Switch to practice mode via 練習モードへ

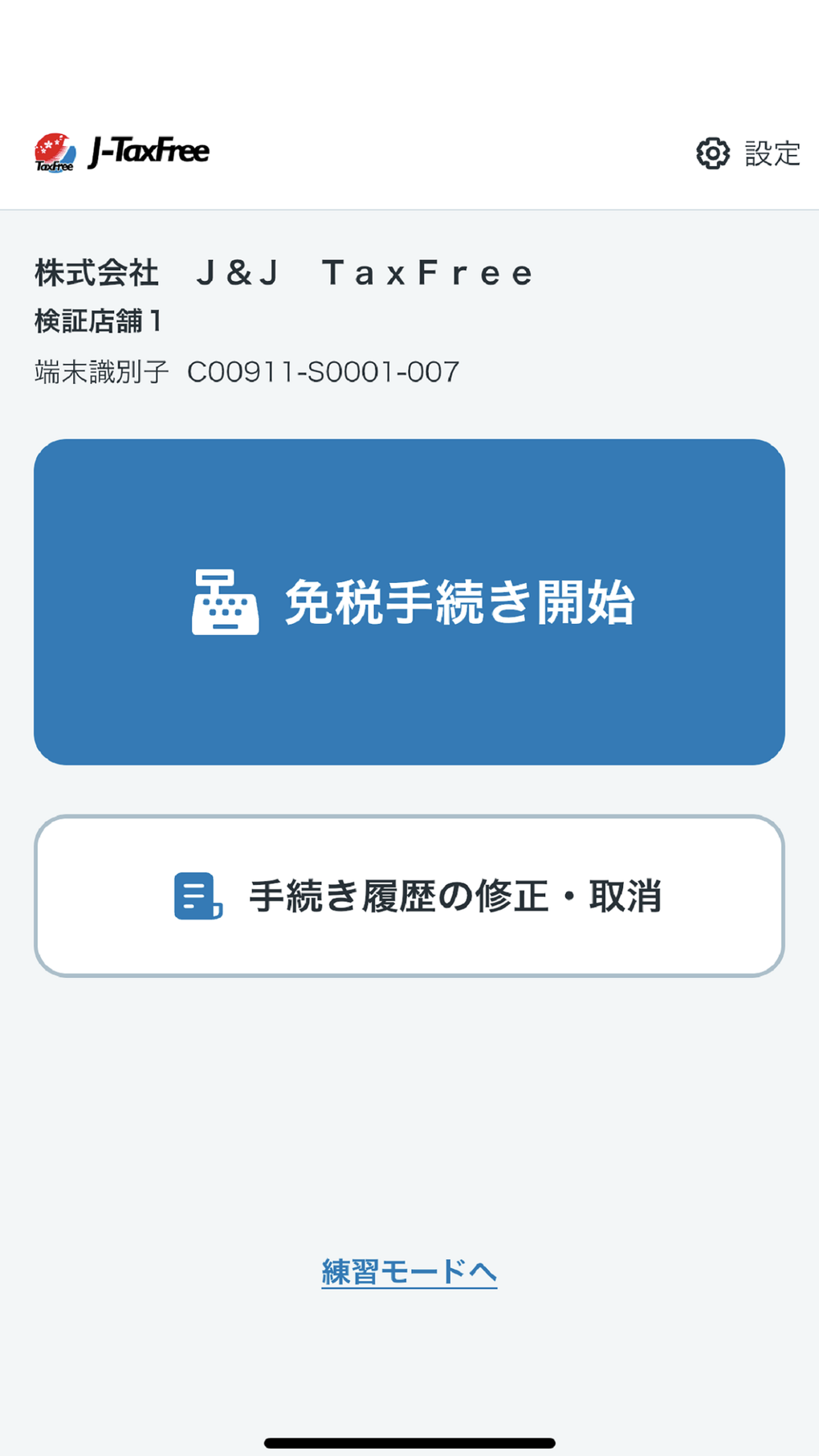click(x=409, y=1272)
